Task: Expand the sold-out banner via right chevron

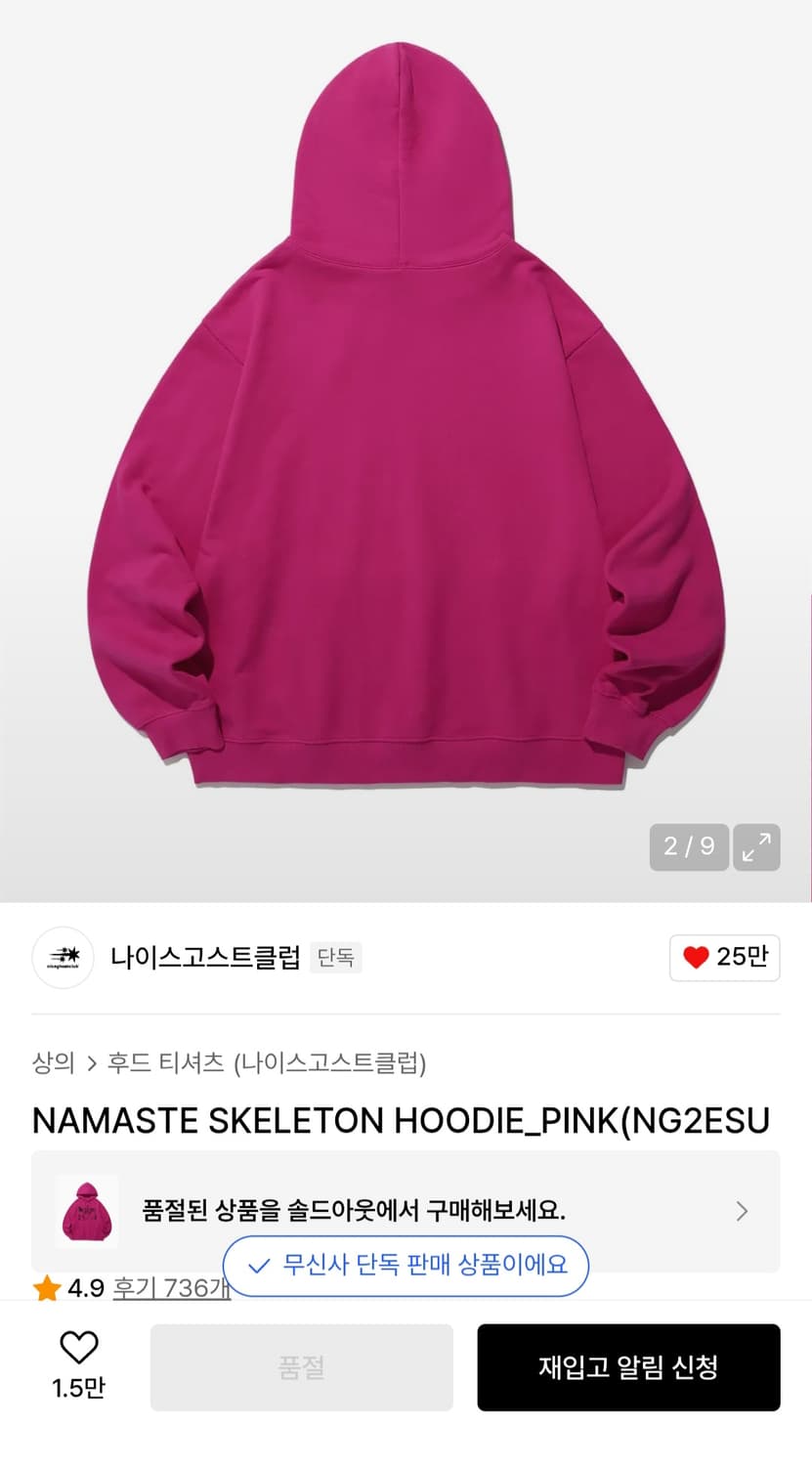Action: point(741,1212)
